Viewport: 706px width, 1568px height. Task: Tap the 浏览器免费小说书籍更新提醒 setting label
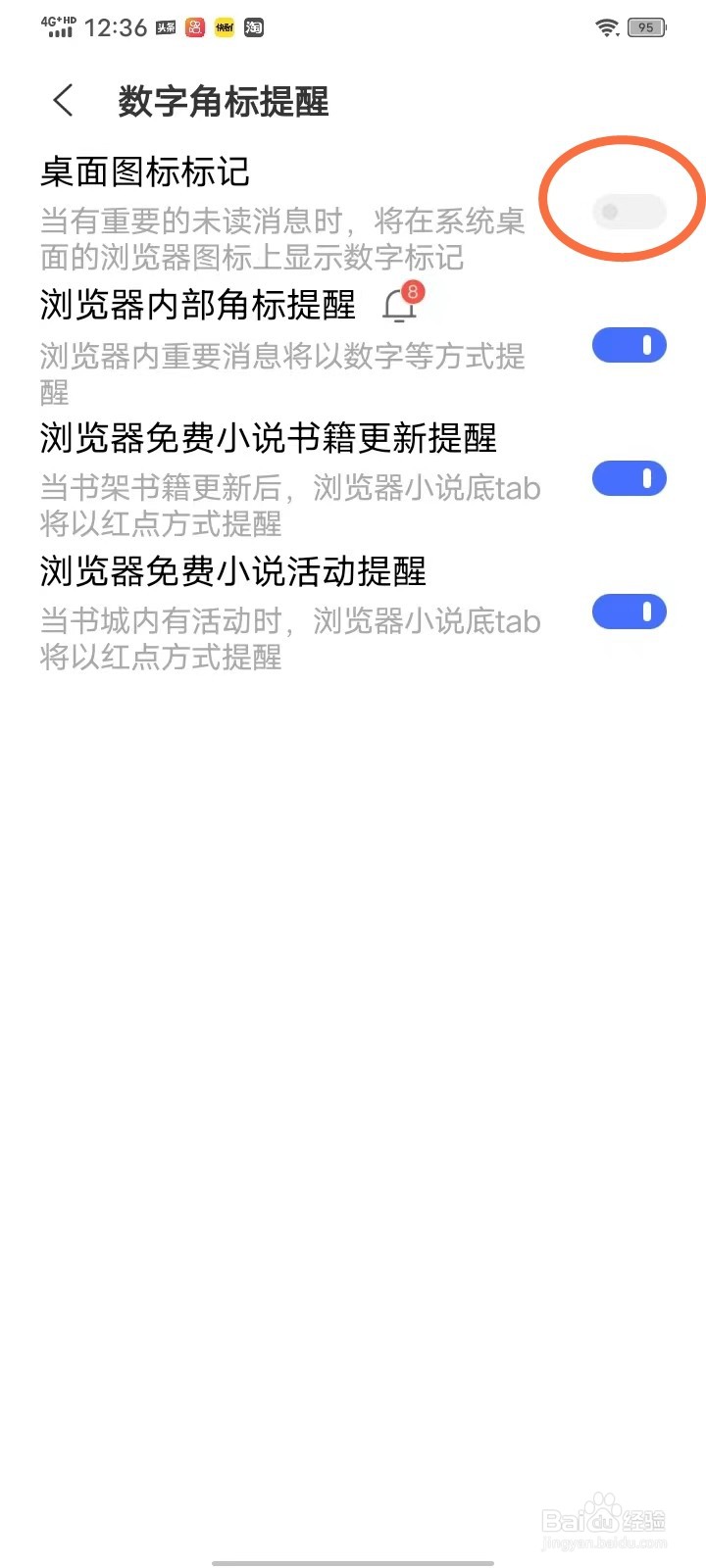(x=268, y=440)
